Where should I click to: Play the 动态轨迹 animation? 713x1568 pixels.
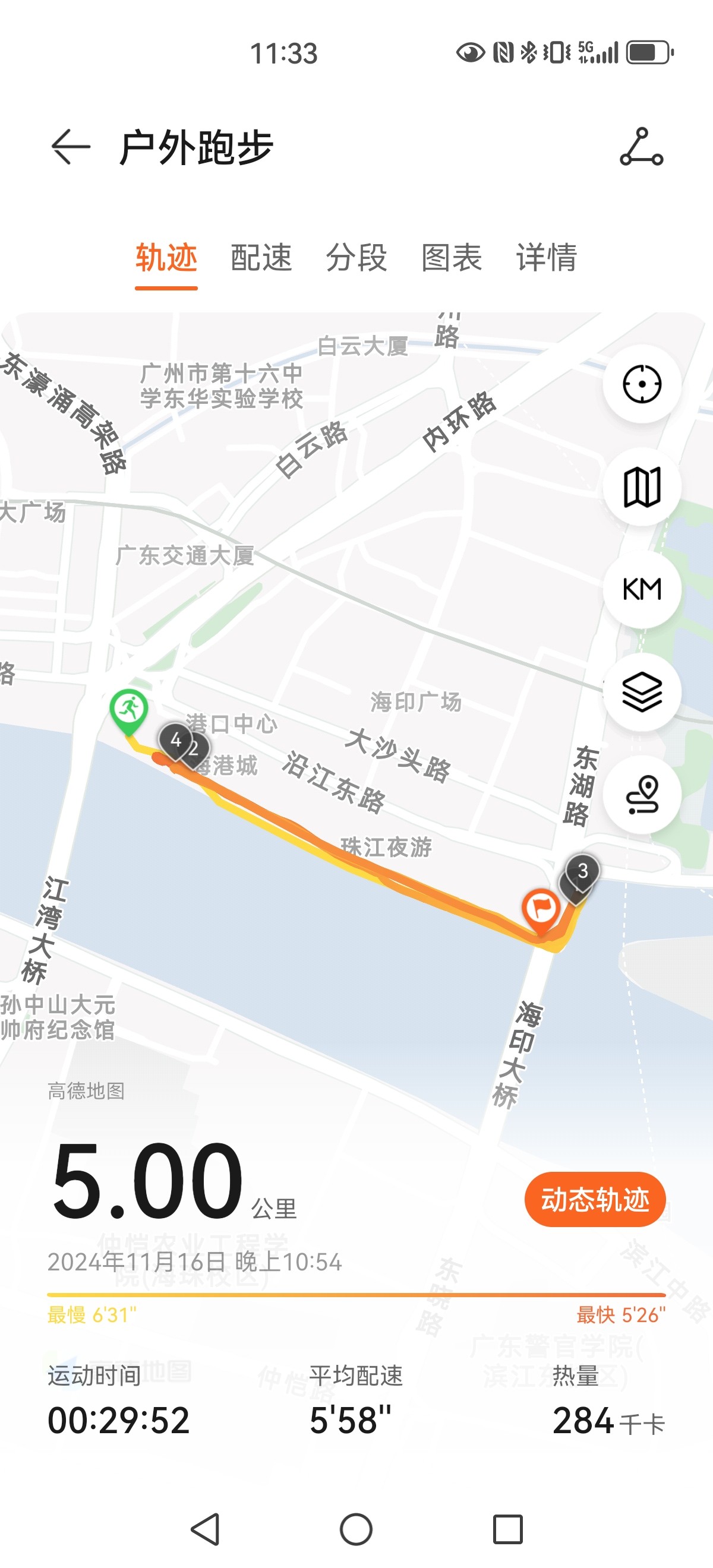coord(595,1199)
